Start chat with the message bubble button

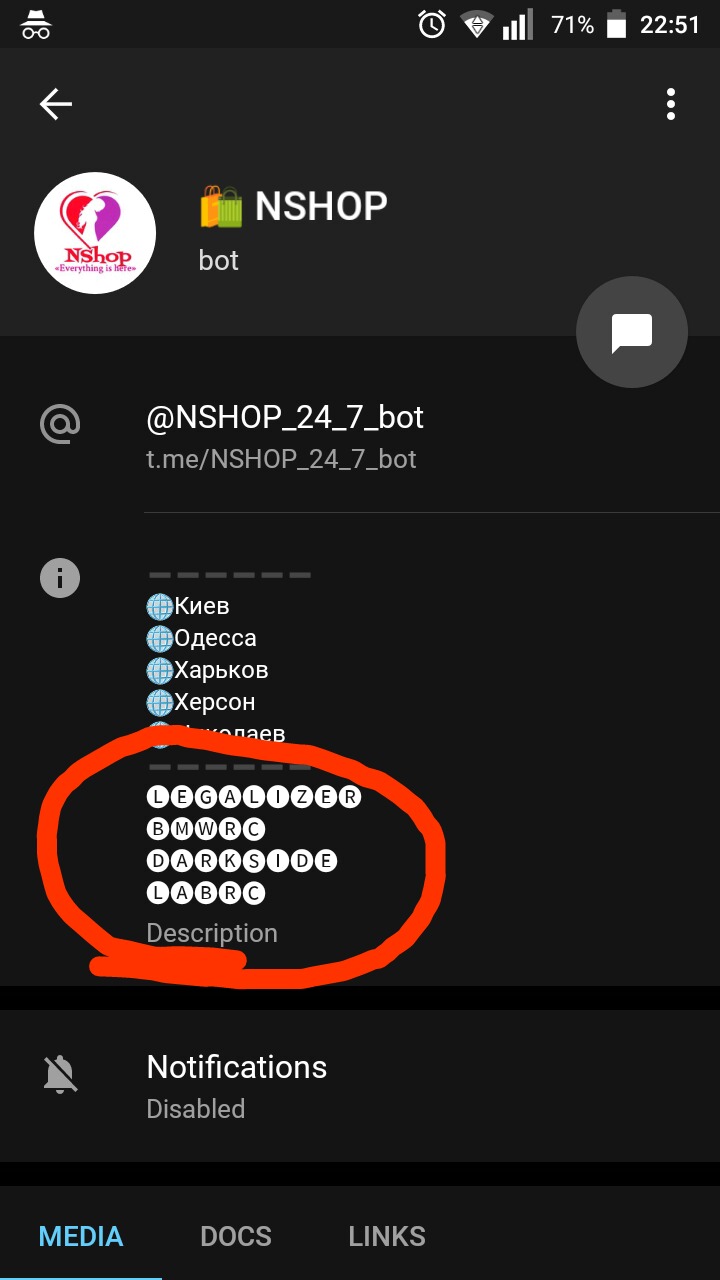point(632,331)
